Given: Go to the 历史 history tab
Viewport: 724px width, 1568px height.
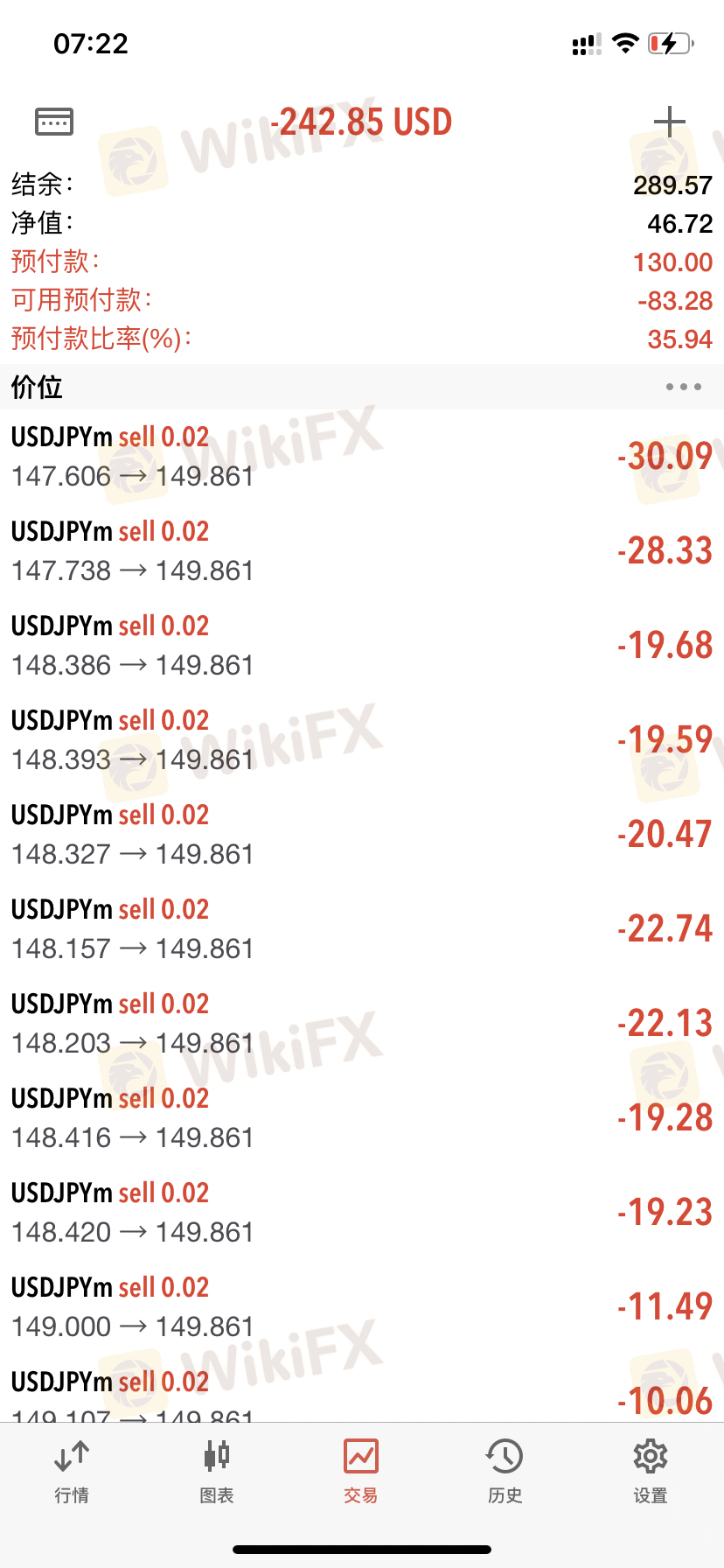Looking at the screenshot, I should [x=505, y=1472].
